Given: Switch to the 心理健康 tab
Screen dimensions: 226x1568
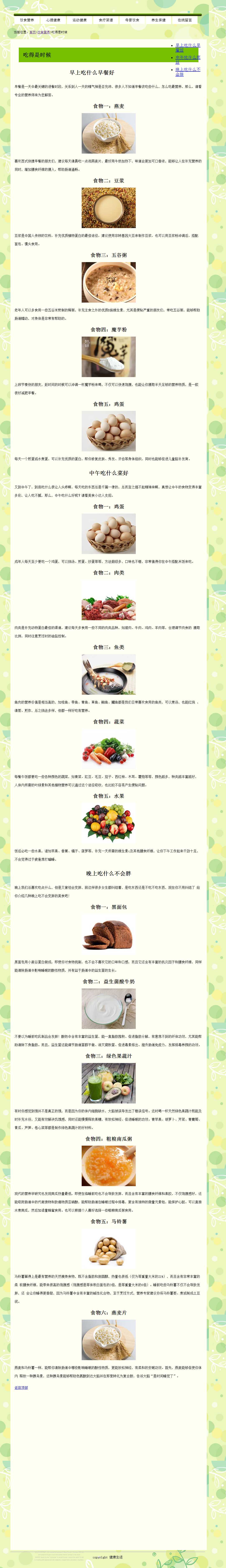Looking at the screenshot, I should tap(53, 20).
